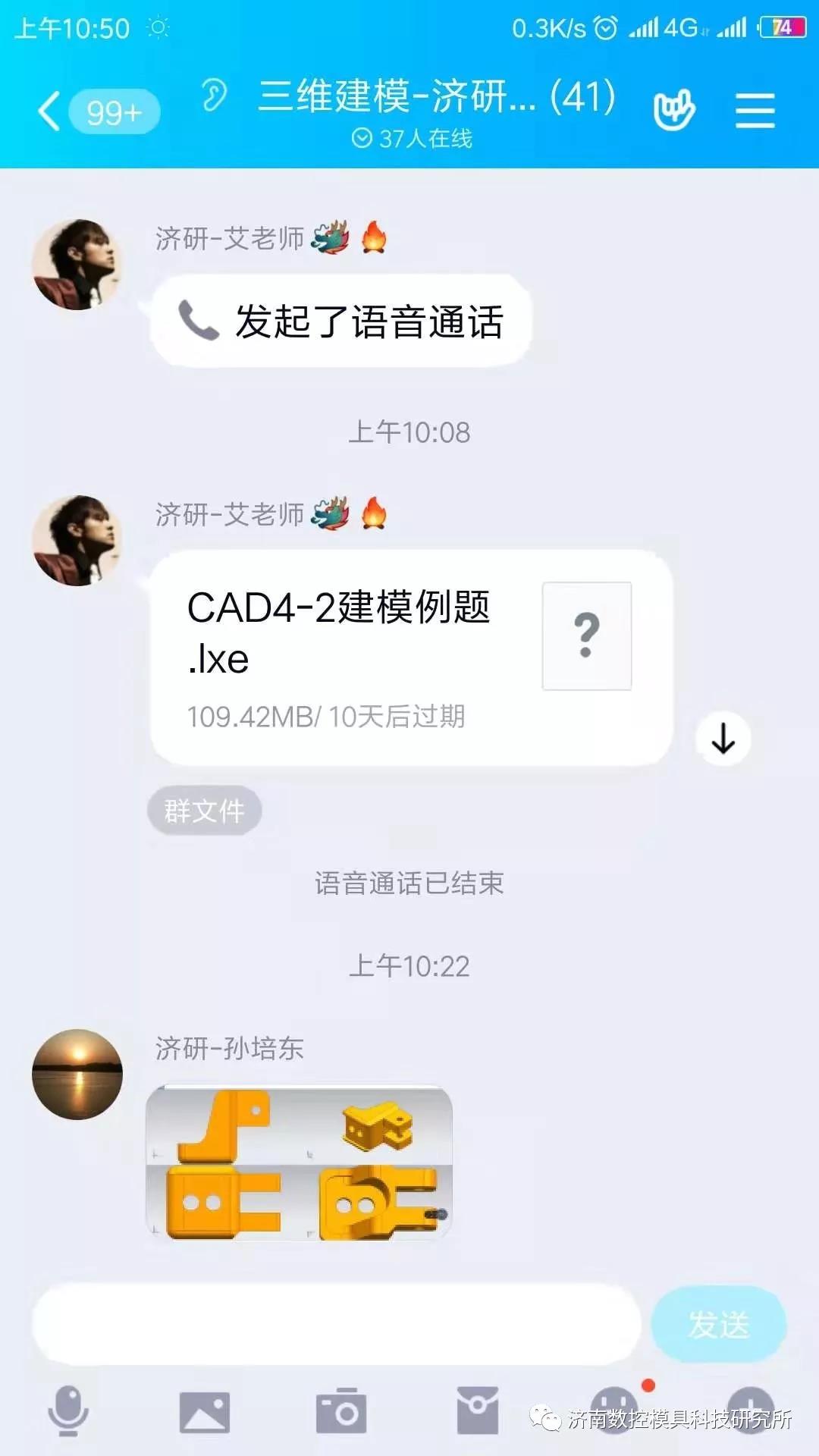Open the photo gallery picker
This screenshot has width=819, height=1456.
204,1412
